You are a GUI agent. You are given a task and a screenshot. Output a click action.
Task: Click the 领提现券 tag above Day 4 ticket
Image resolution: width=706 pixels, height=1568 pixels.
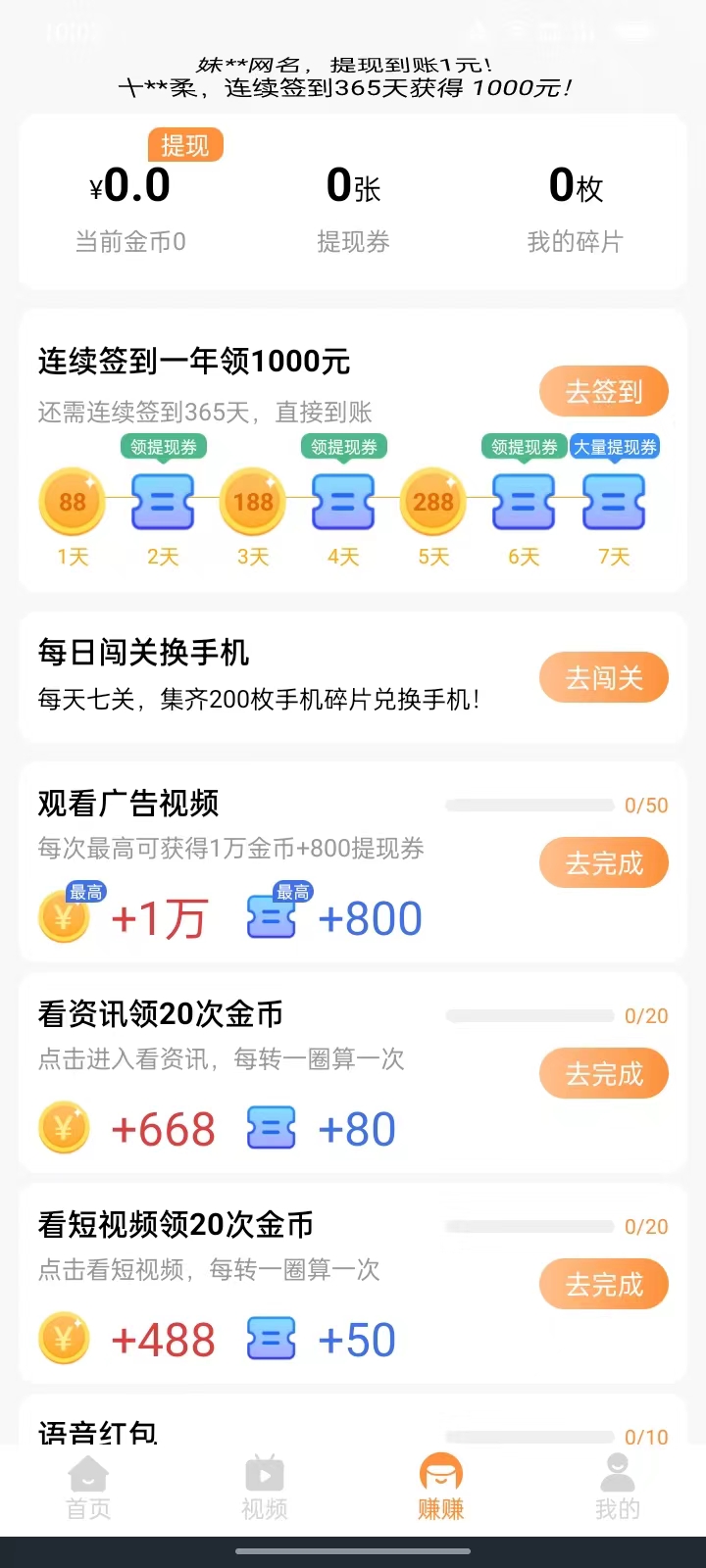tap(343, 448)
